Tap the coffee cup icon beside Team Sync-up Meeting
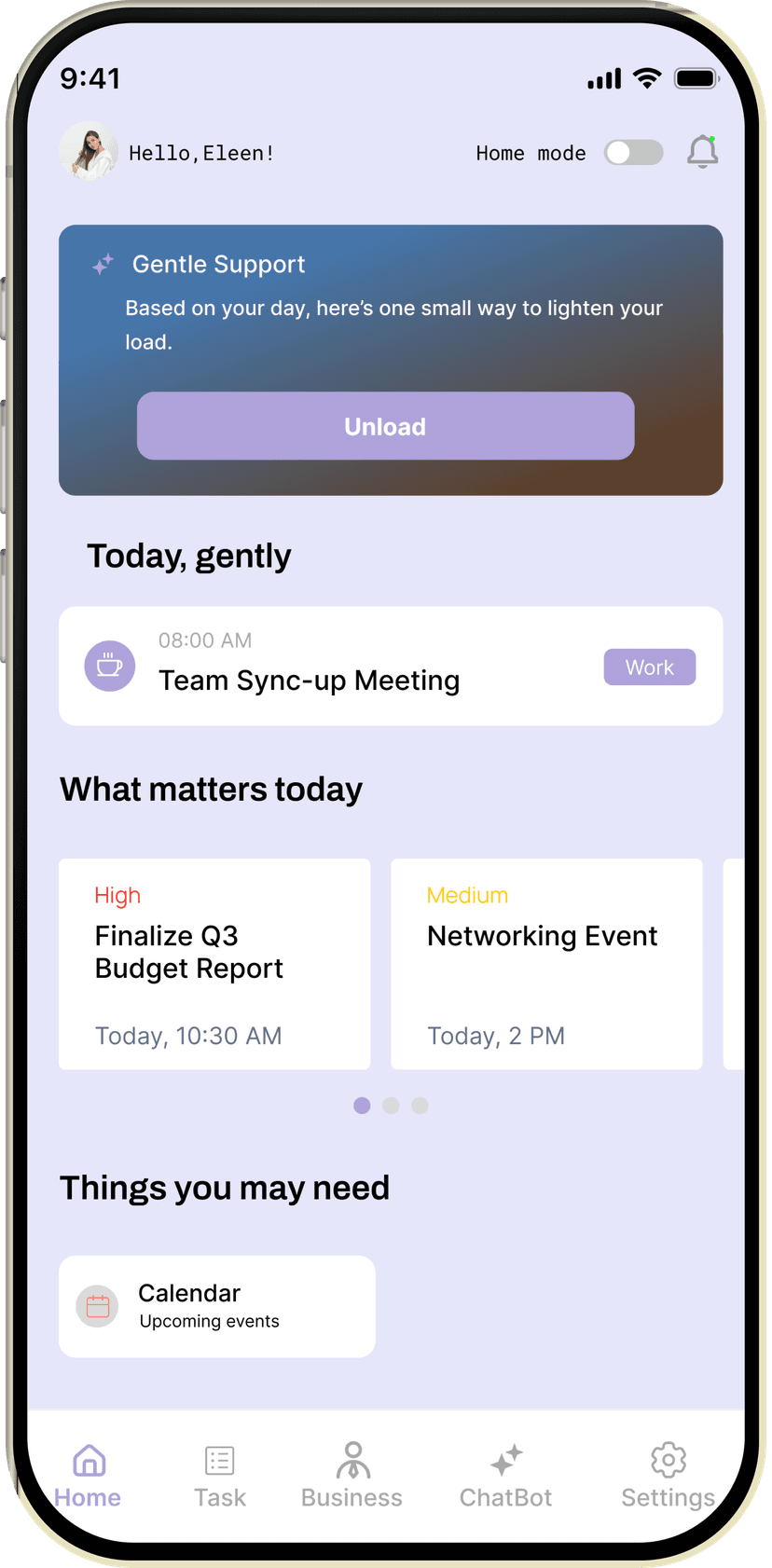This screenshot has height=1568, width=772. click(109, 666)
